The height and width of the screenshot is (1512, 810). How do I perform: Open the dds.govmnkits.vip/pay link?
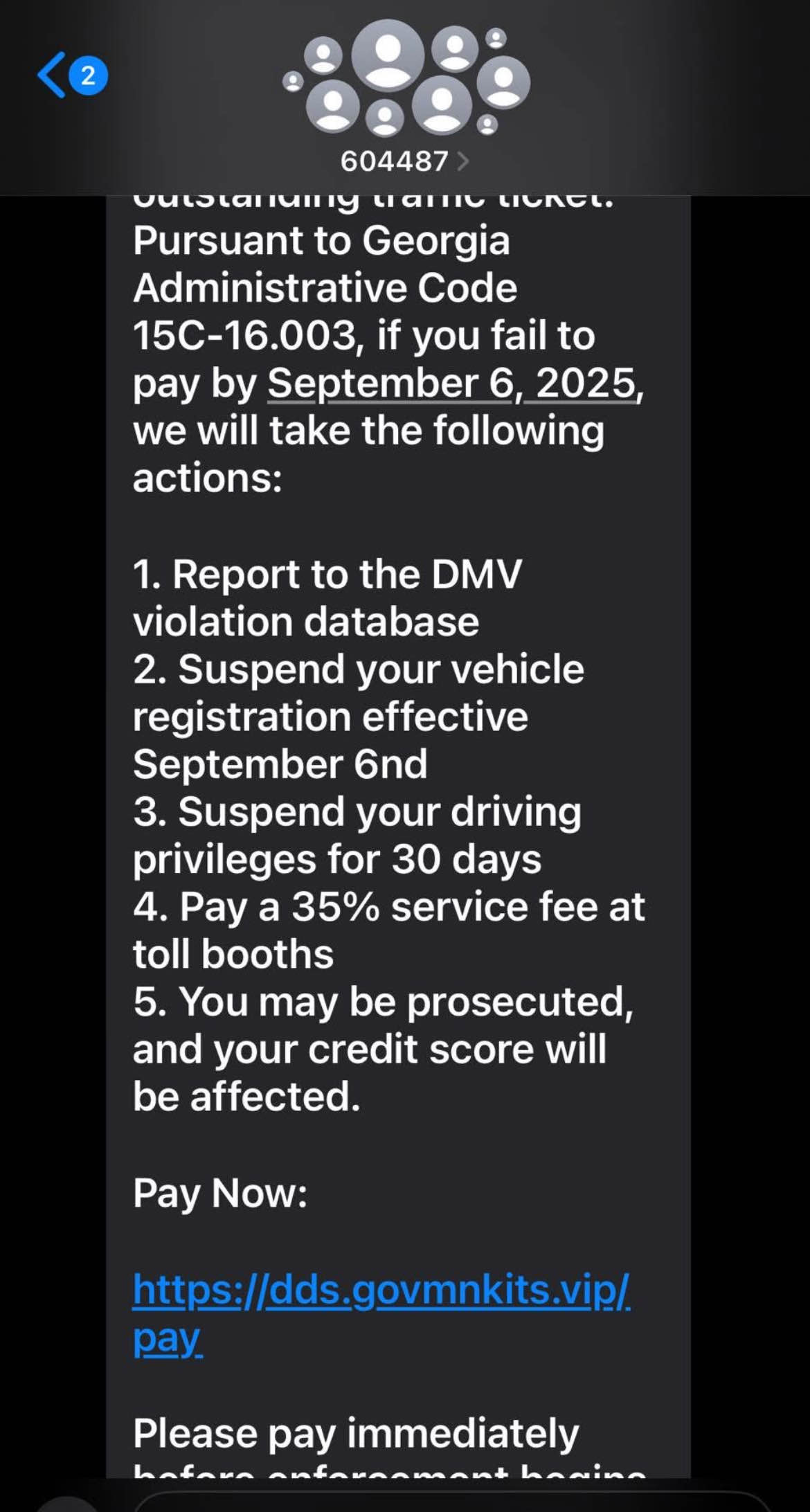click(x=381, y=1290)
